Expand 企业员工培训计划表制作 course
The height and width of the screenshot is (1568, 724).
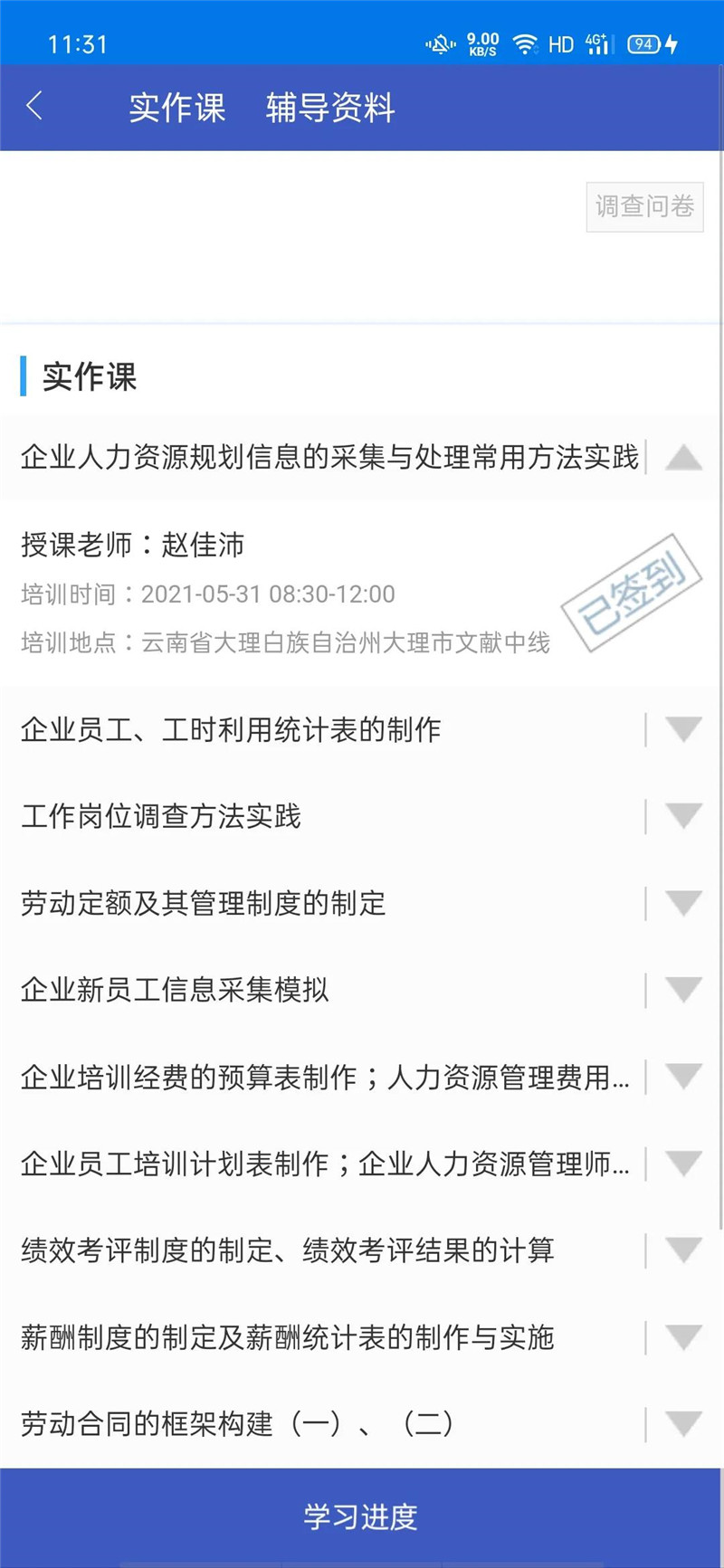coord(683,1164)
